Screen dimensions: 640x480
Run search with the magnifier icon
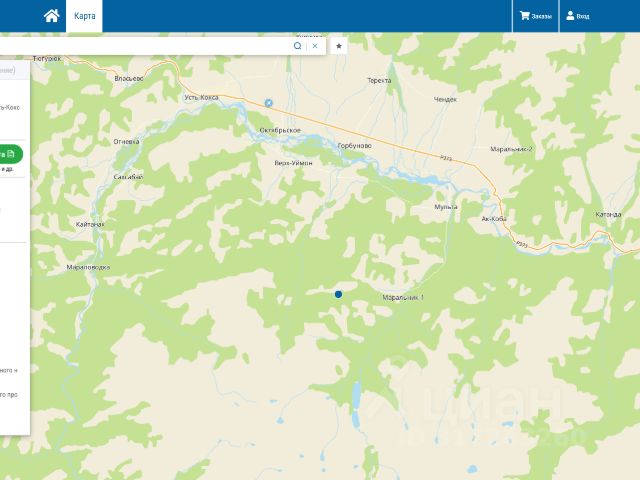(x=297, y=46)
